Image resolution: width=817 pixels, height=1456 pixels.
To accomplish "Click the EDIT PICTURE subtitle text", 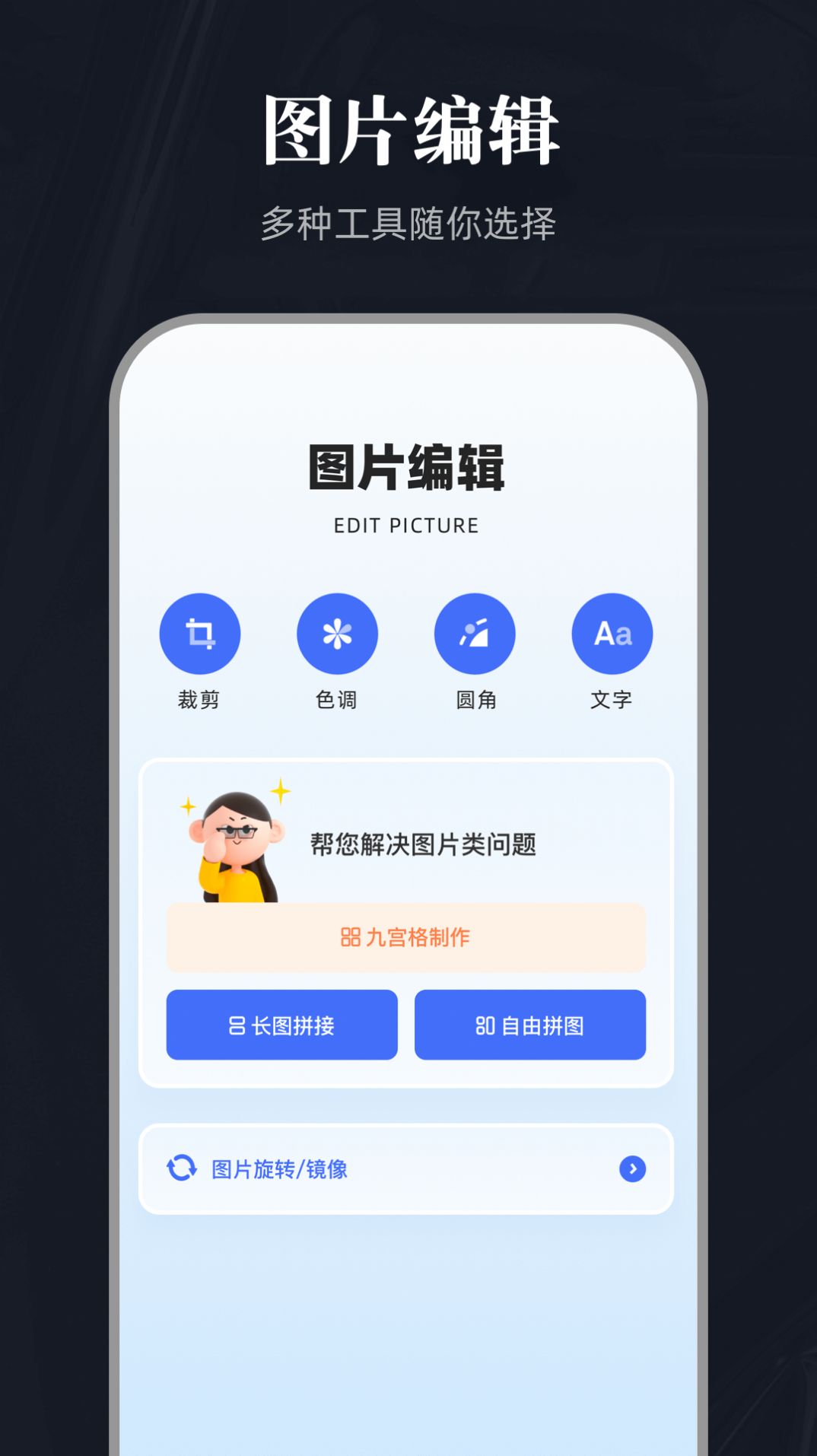I will [407, 524].
